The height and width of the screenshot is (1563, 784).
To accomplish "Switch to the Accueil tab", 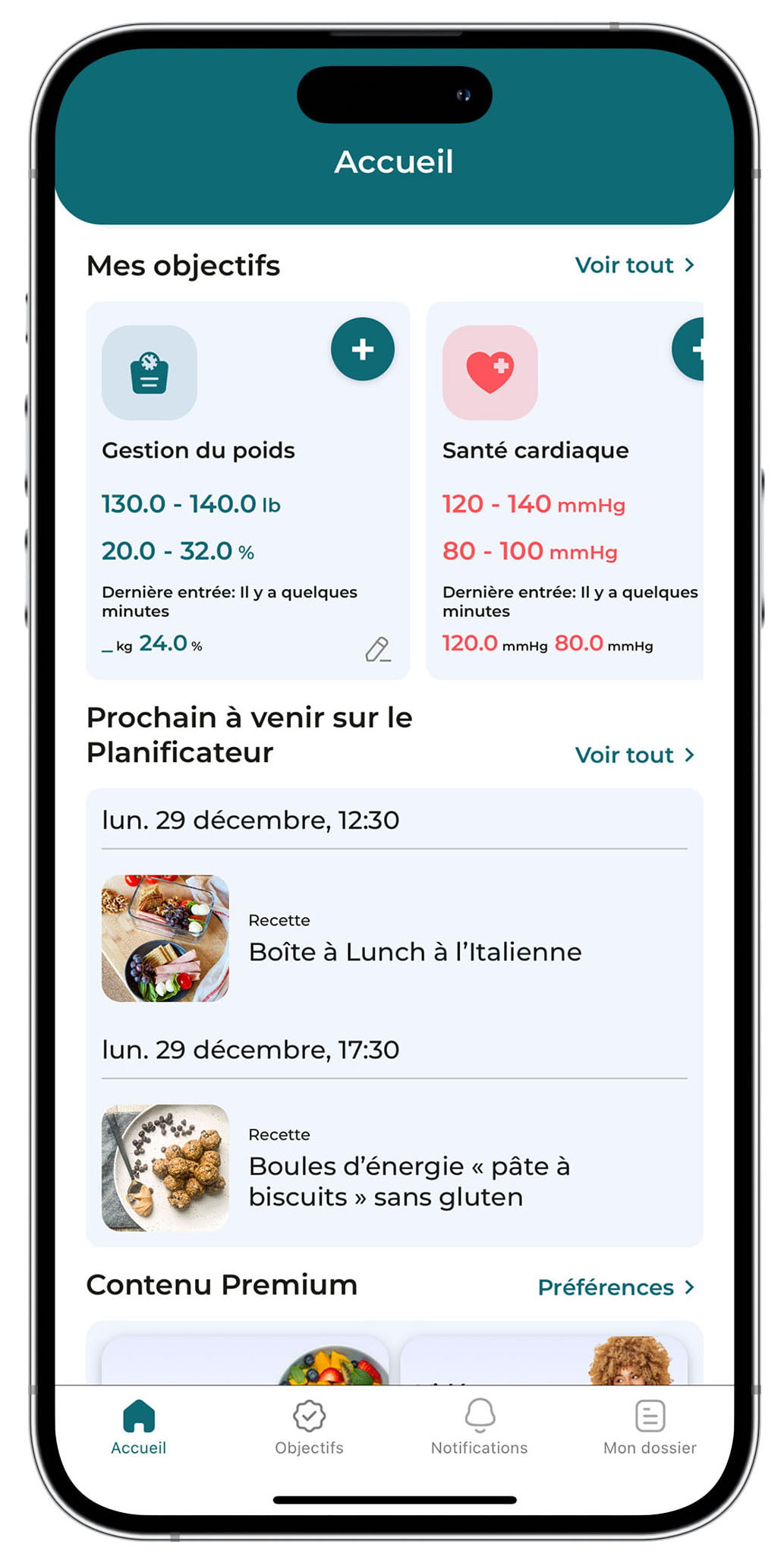I will tap(139, 1428).
